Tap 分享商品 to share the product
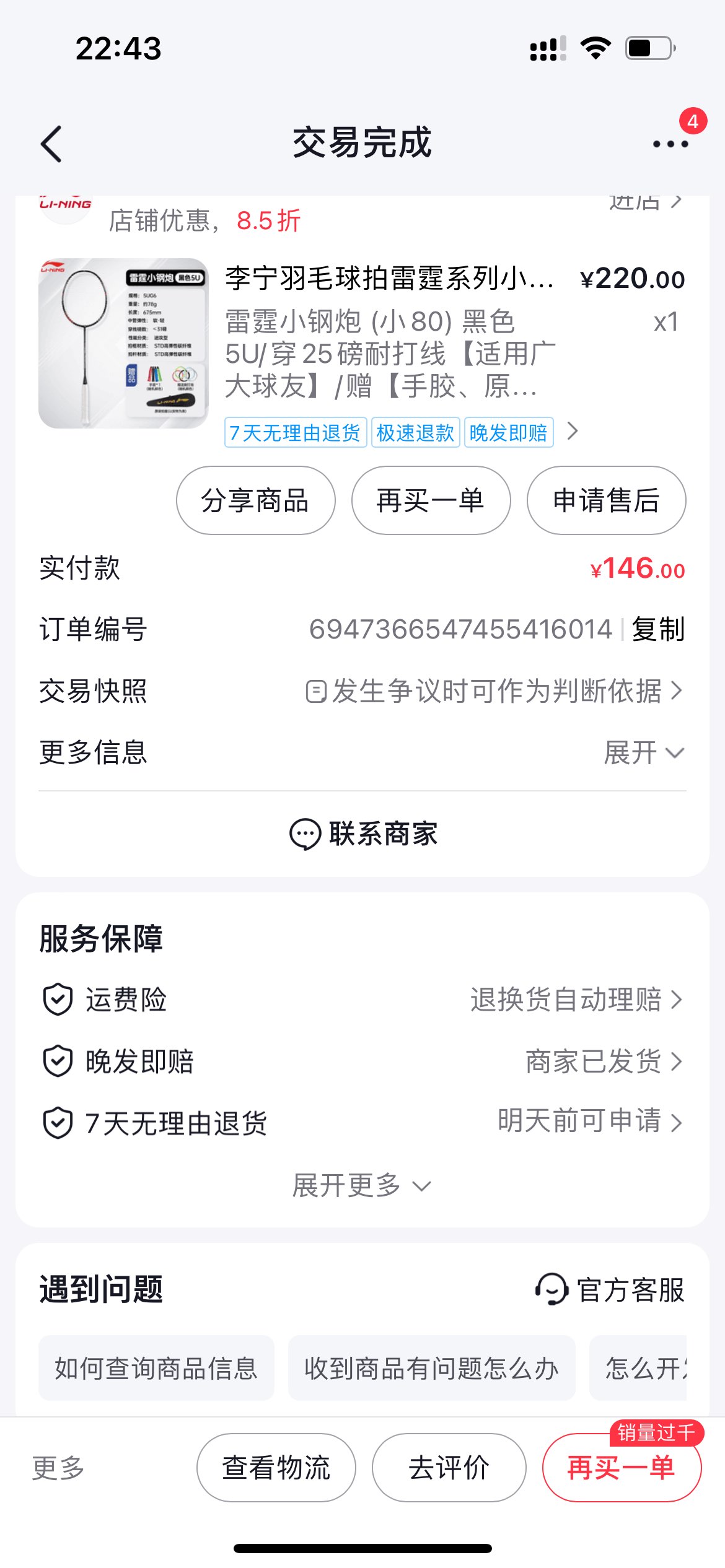 (x=255, y=500)
